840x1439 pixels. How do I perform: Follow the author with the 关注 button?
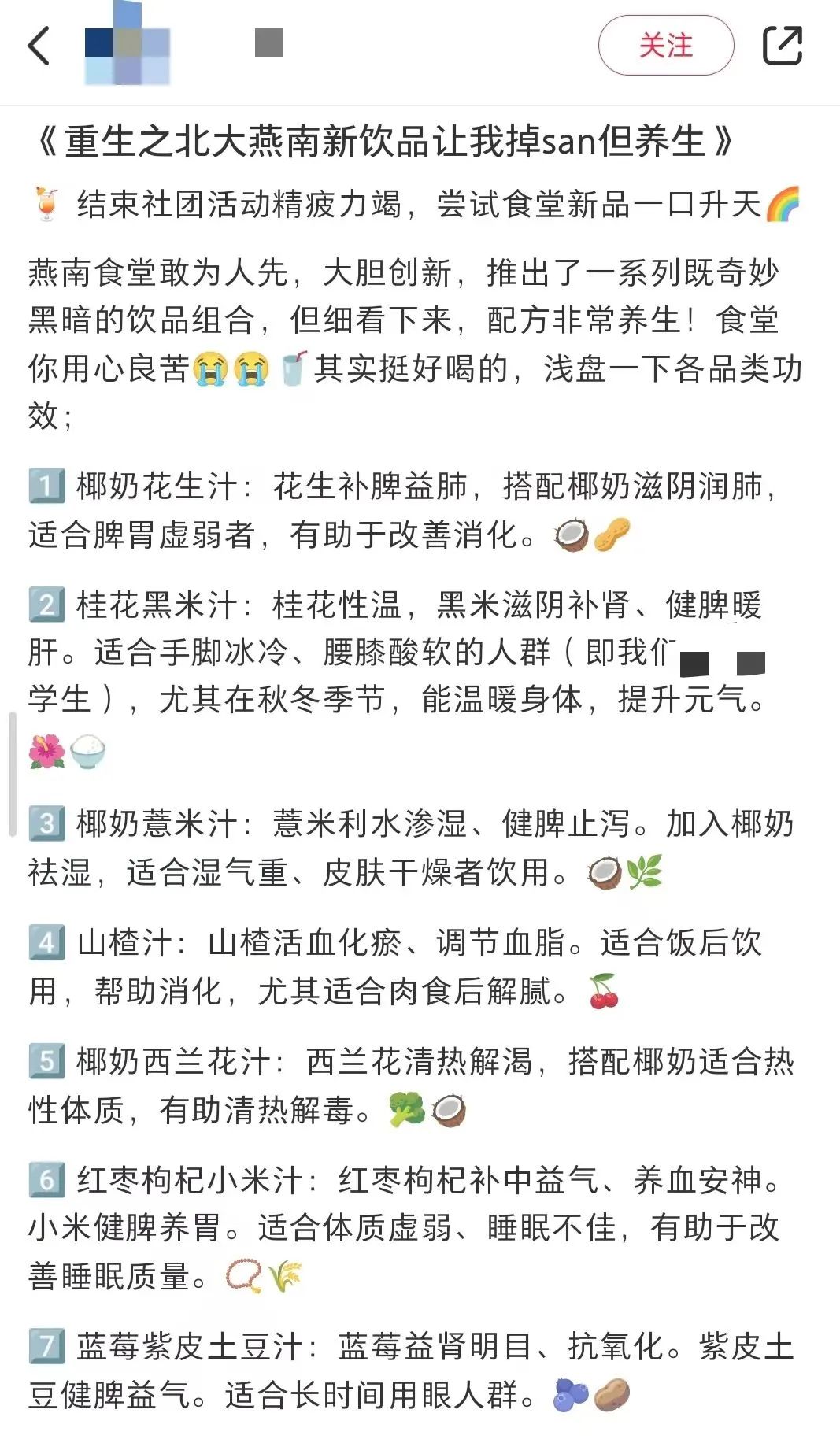[x=666, y=46]
